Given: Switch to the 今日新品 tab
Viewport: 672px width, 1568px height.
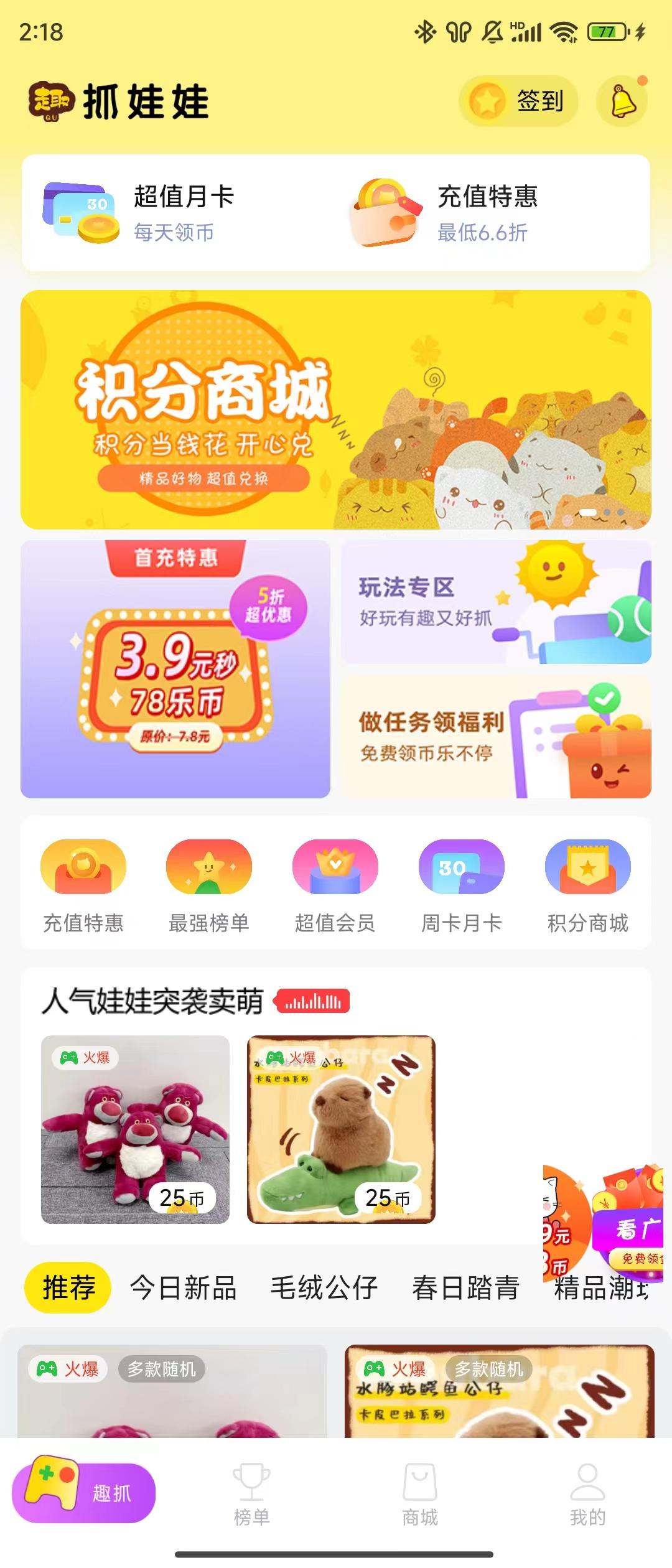Looking at the screenshot, I should coord(183,1287).
